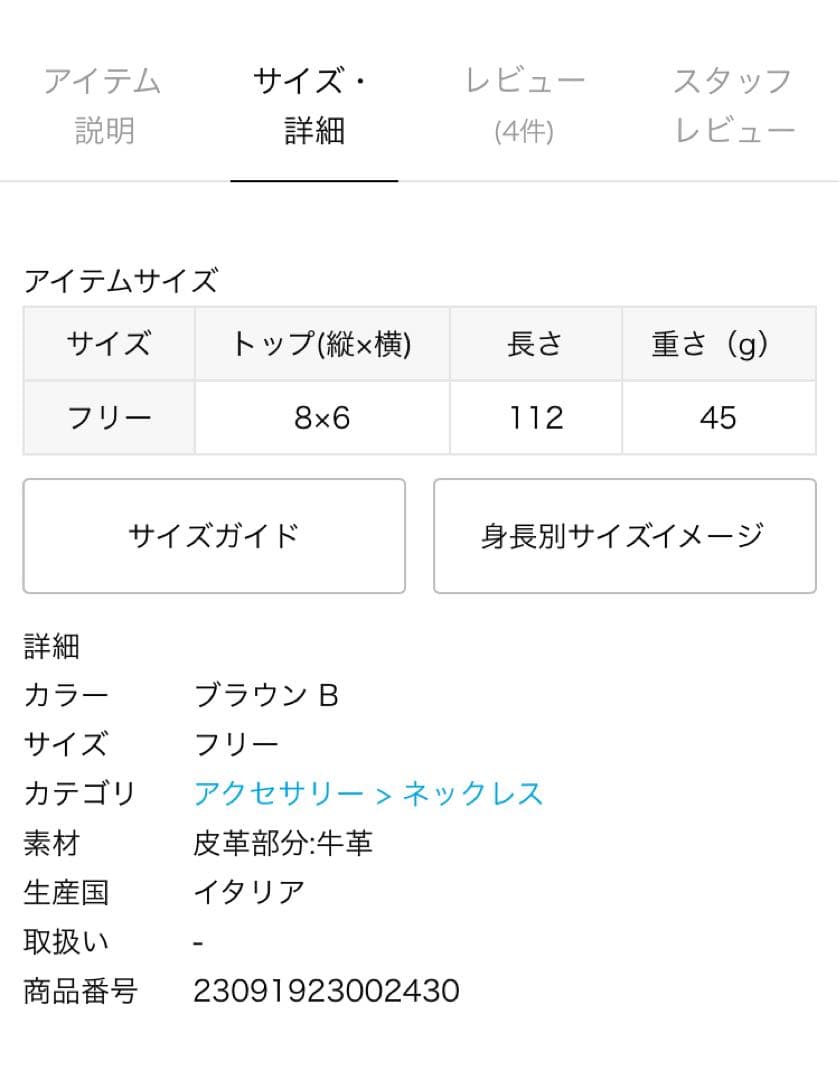Tap the 身長別サイズイメージ button
Screen dimensions: 840x1080
(622, 536)
